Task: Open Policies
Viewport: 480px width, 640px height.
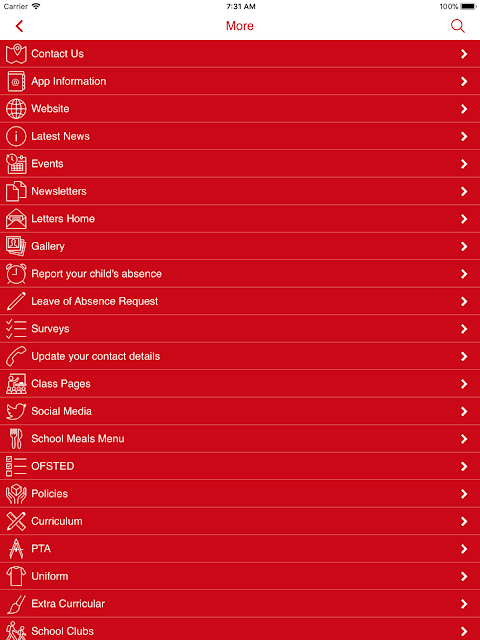Action: pyautogui.click(x=240, y=494)
